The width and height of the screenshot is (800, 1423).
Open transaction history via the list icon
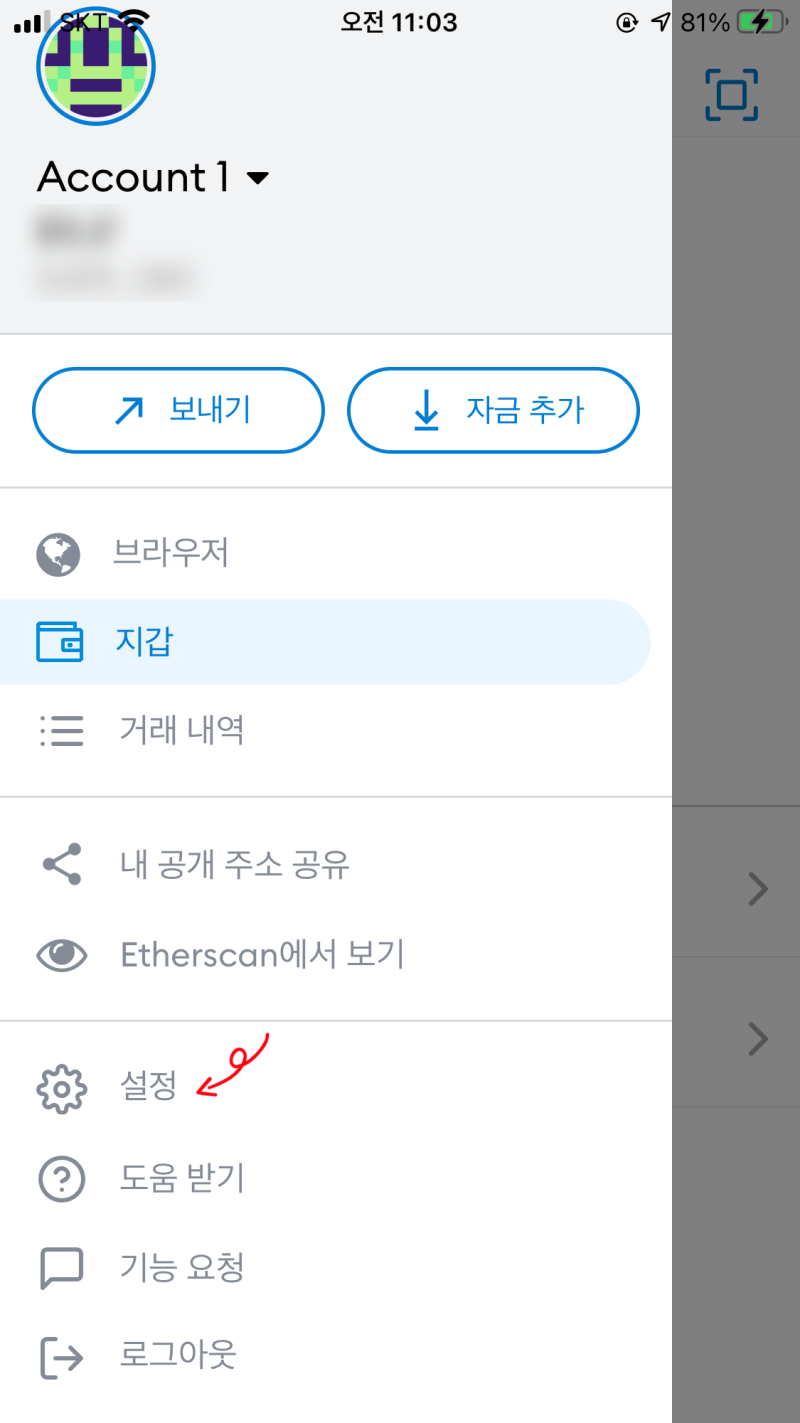pos(61,730)
